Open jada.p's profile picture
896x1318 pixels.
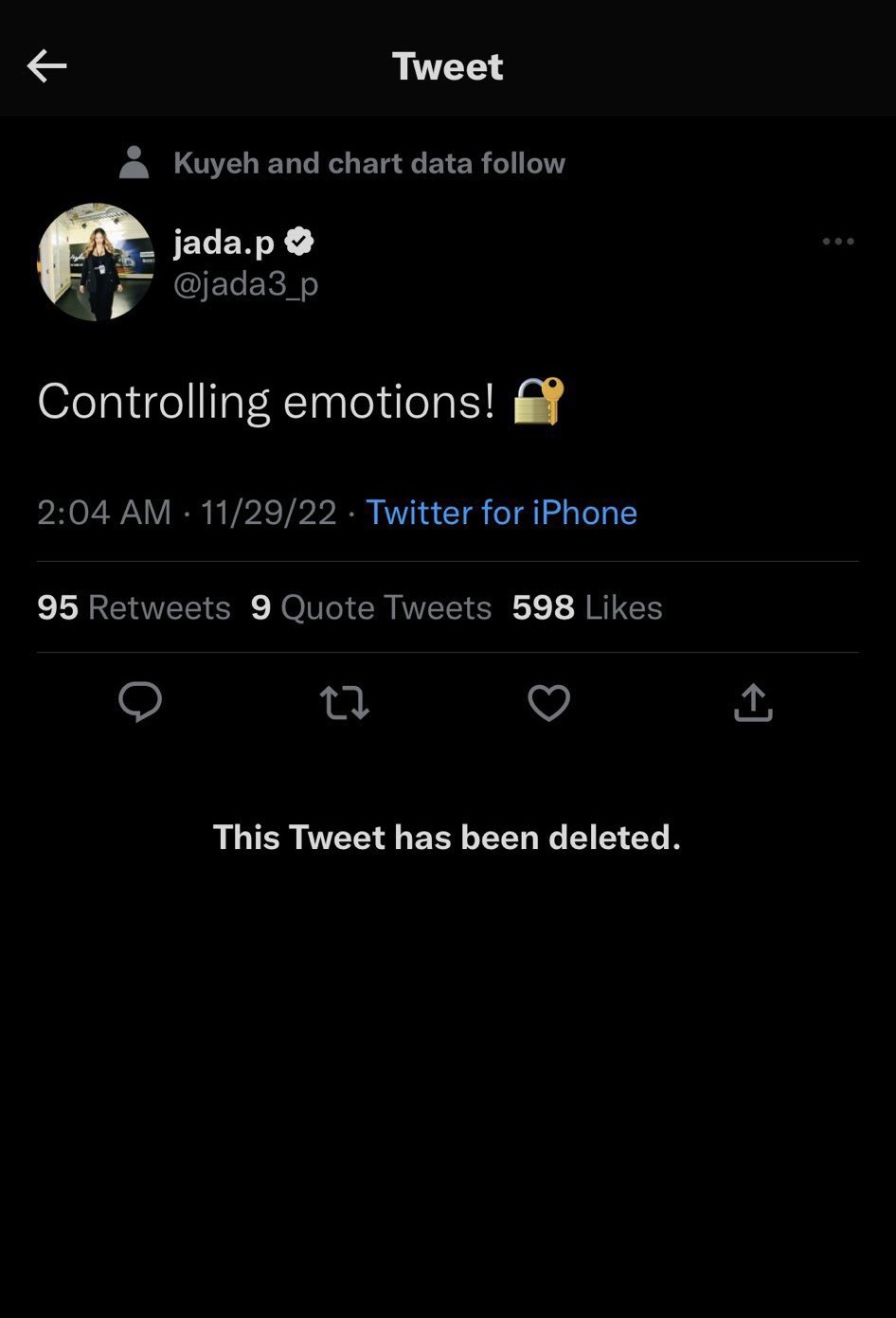[96, 262]
